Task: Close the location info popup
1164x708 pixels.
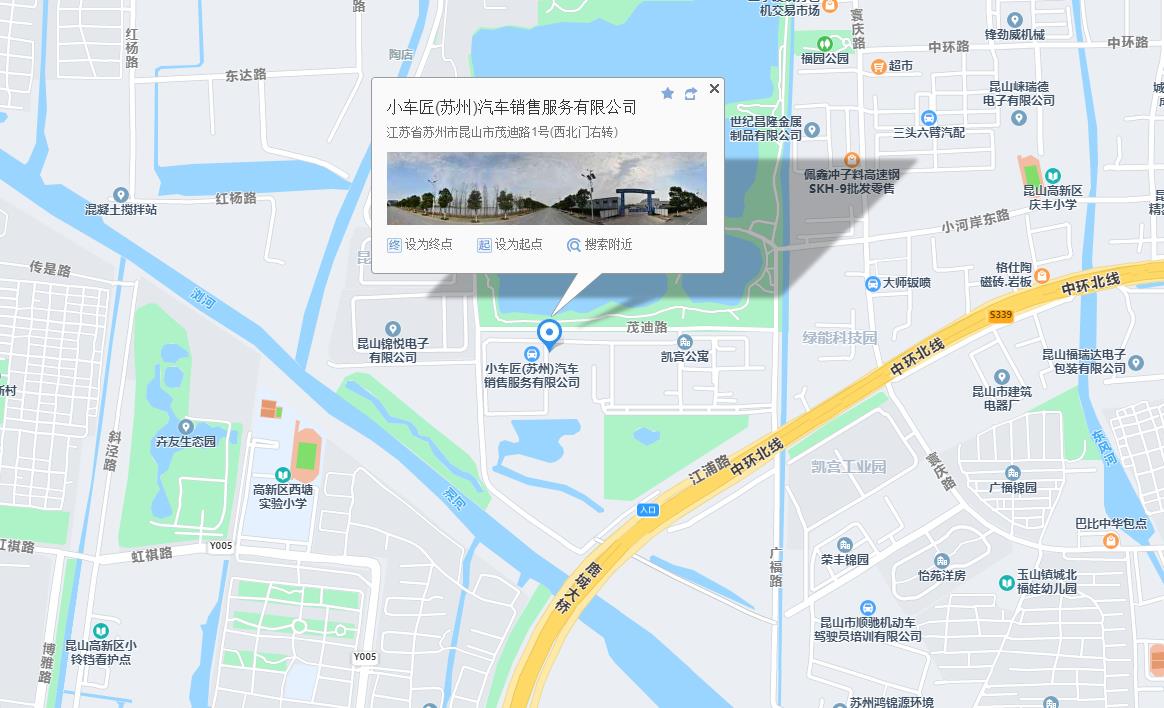Action: 714,88
